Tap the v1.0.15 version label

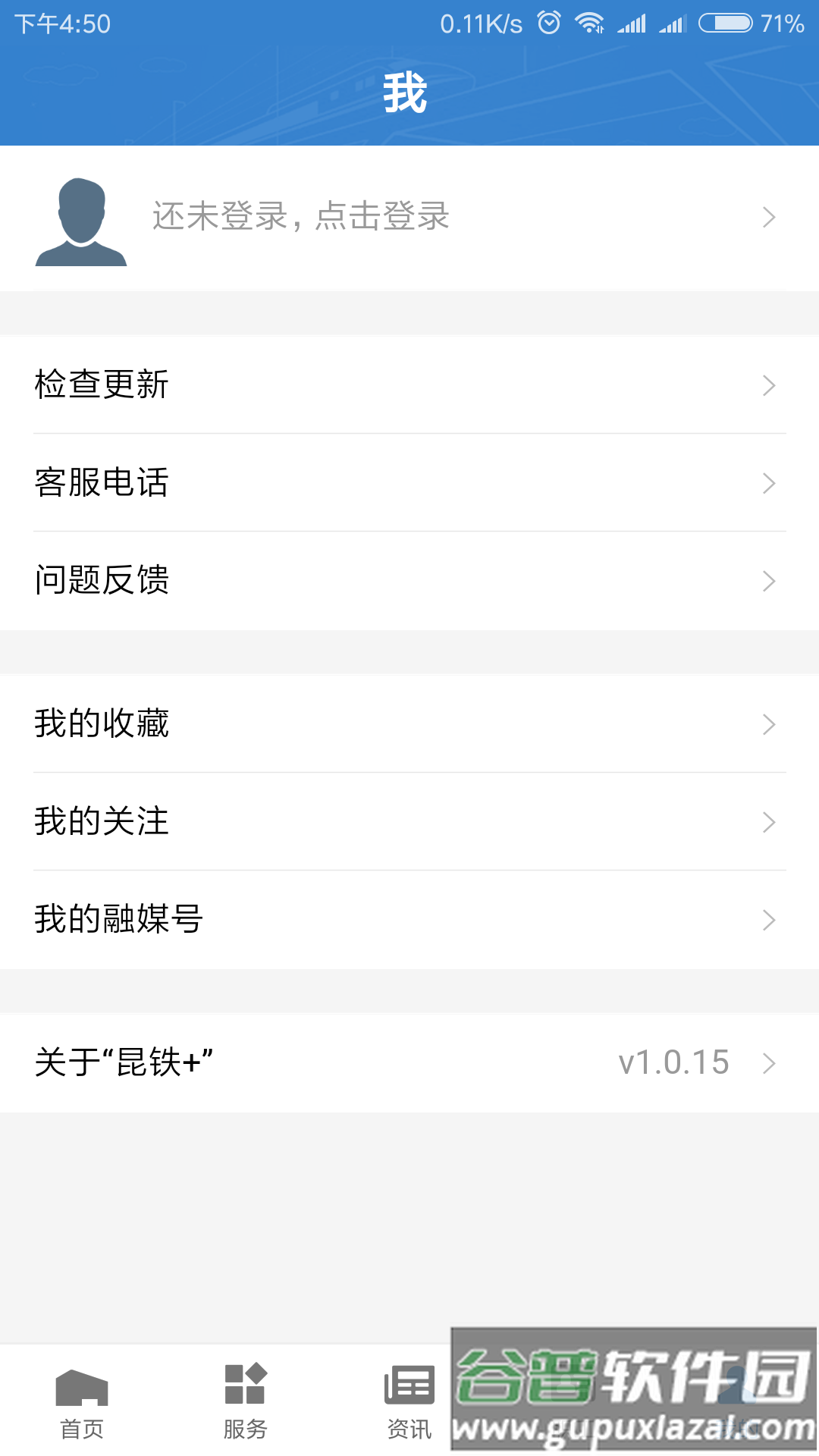point(673,1062)
